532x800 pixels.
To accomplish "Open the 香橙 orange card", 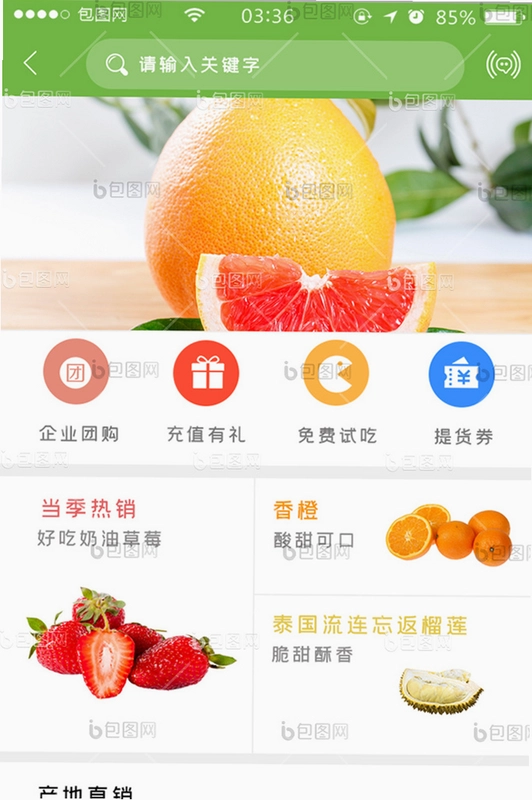I will point(393,537).
